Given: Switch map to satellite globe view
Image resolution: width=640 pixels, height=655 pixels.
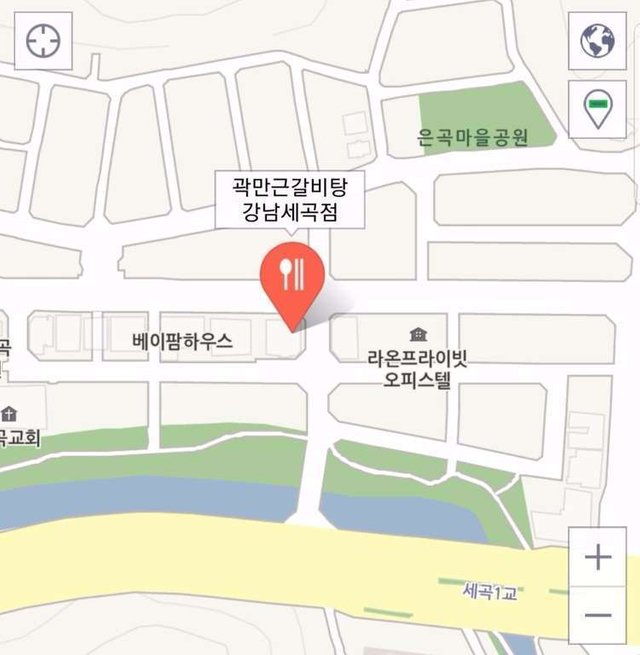Looking at the screenshot, I should click(597, 41).
